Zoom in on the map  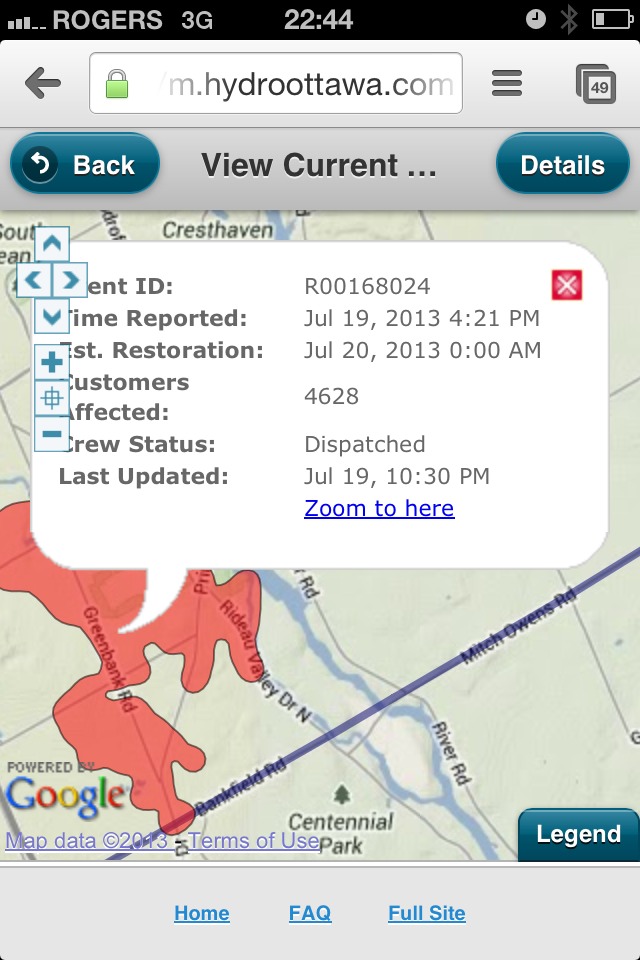tap(52, 362)
